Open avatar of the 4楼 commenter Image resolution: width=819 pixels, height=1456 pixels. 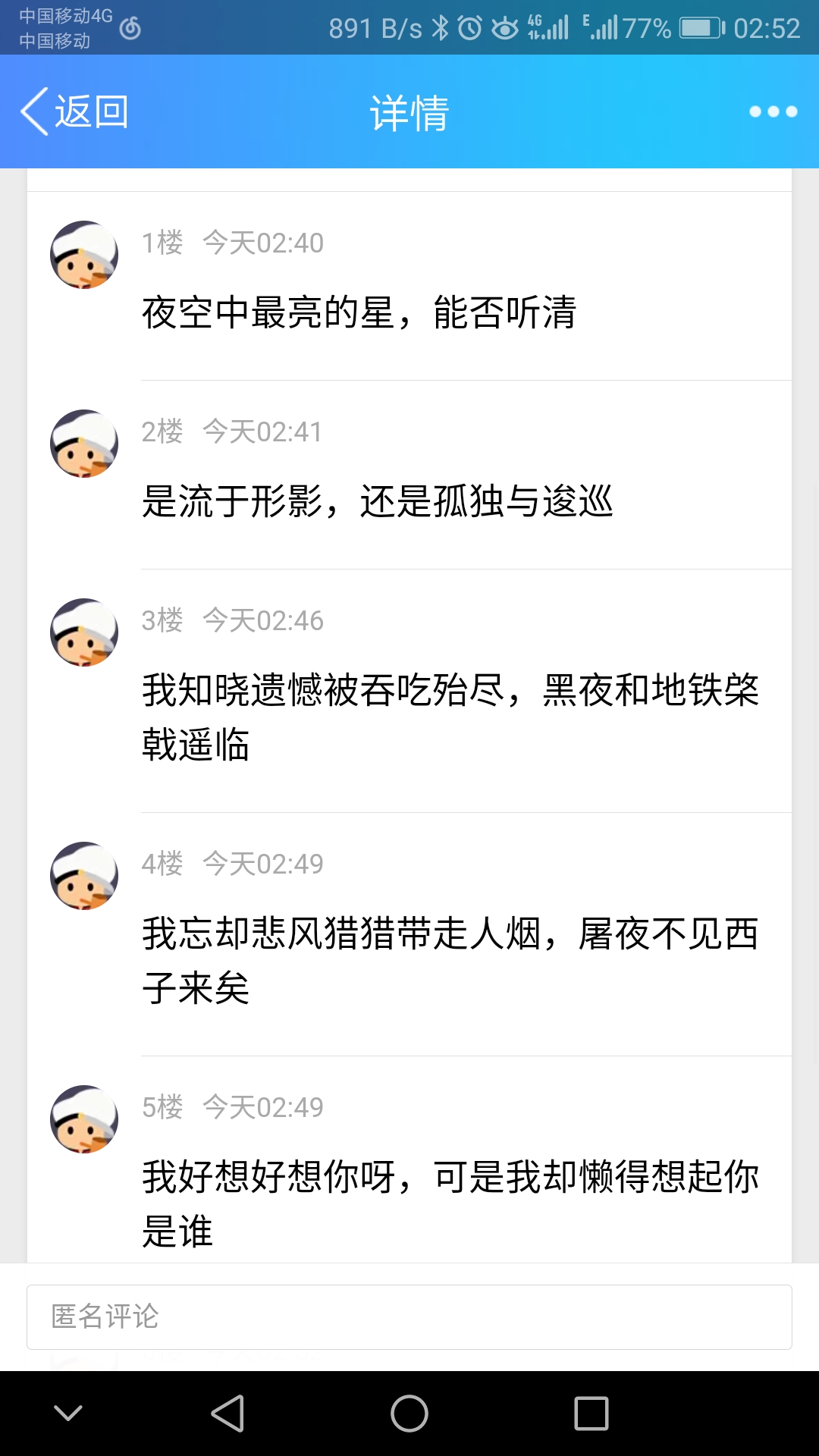tap(84, 876)
